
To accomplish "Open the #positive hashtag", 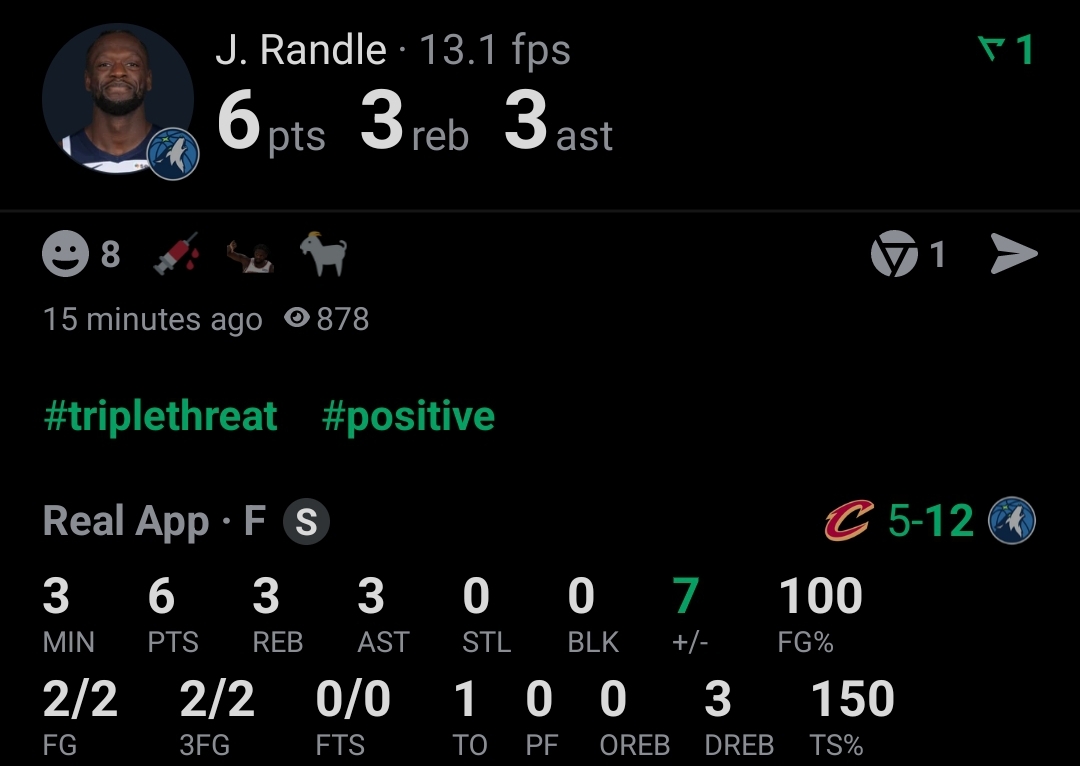I will (408, 416).
